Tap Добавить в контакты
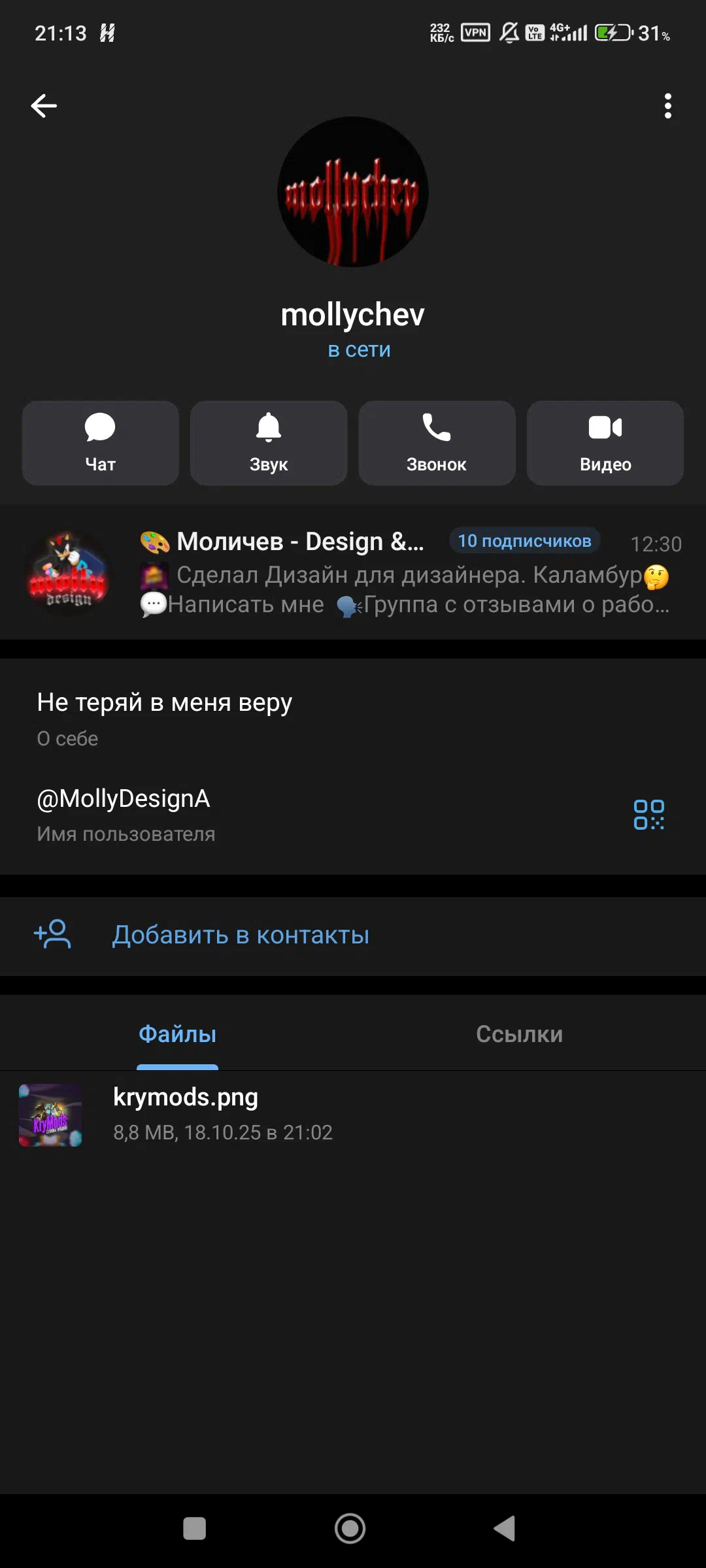 click(241, 935)
